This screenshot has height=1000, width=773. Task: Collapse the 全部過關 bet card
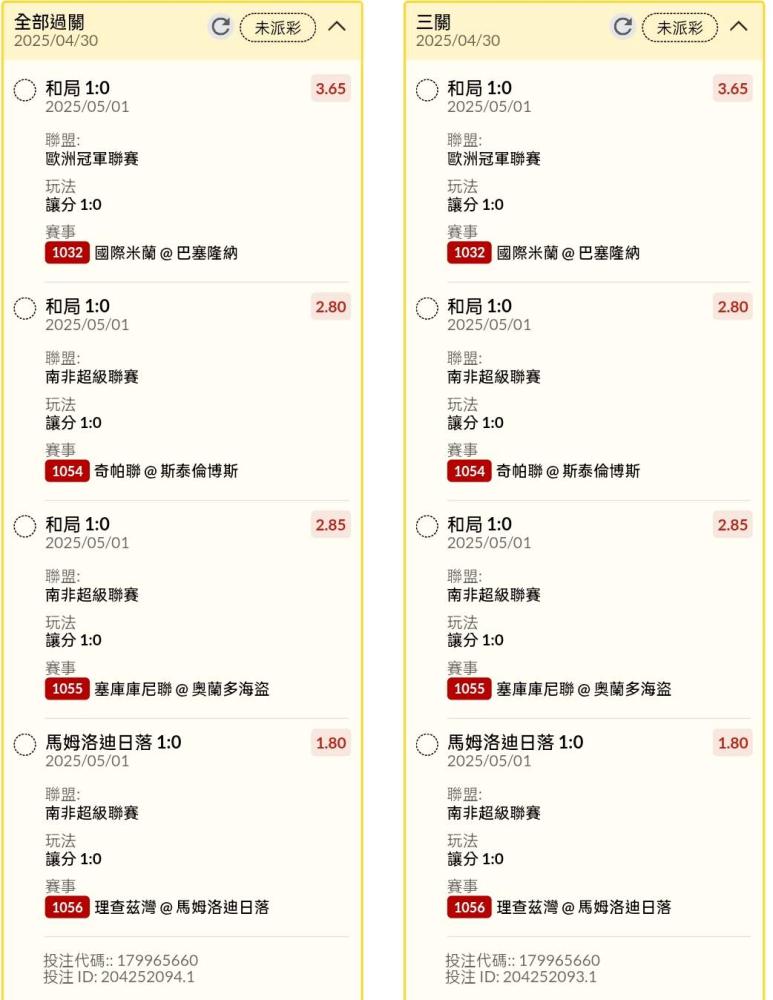[x=337, y=27]
